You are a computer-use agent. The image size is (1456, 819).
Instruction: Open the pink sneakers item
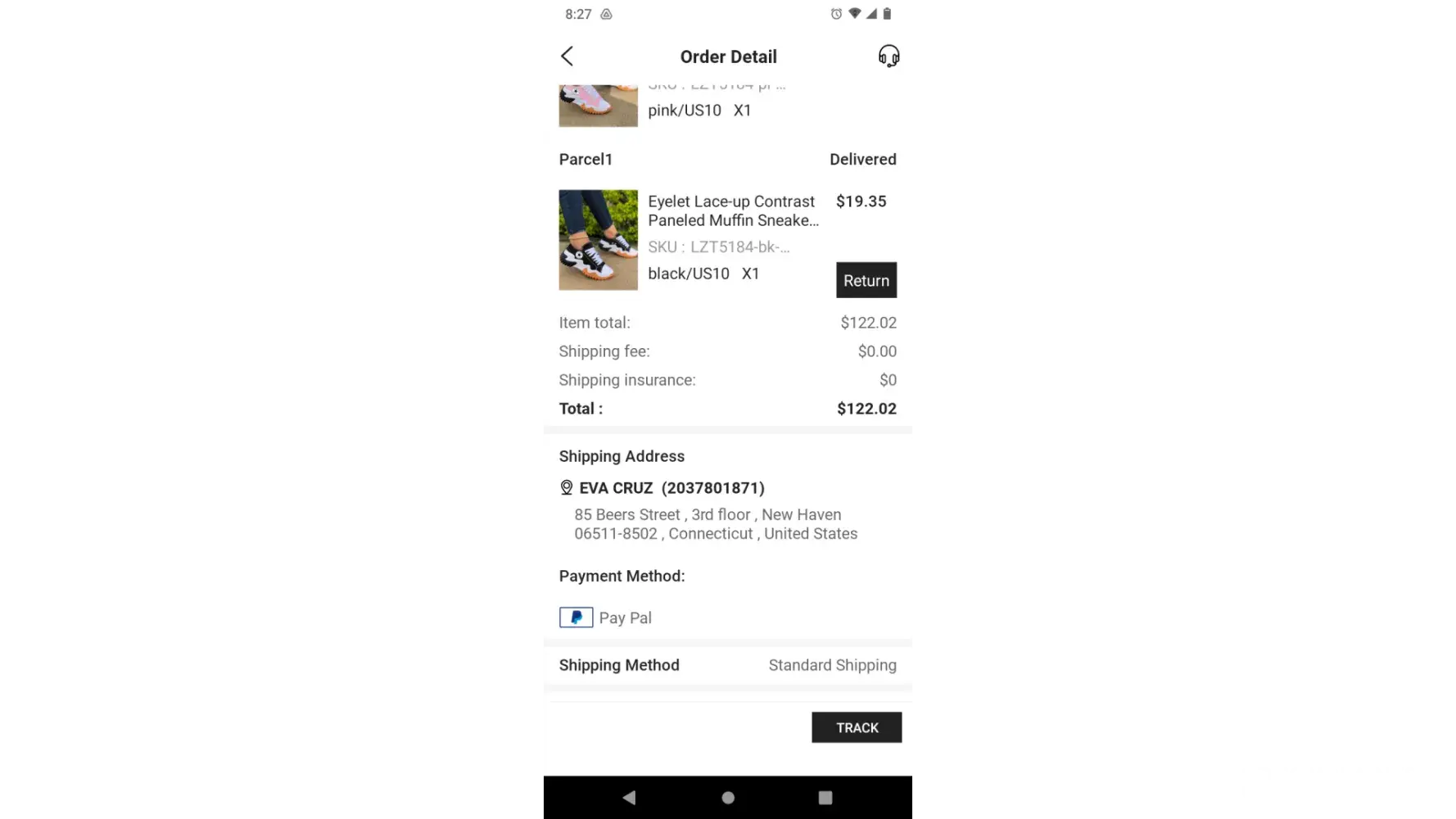pos(599,106)
